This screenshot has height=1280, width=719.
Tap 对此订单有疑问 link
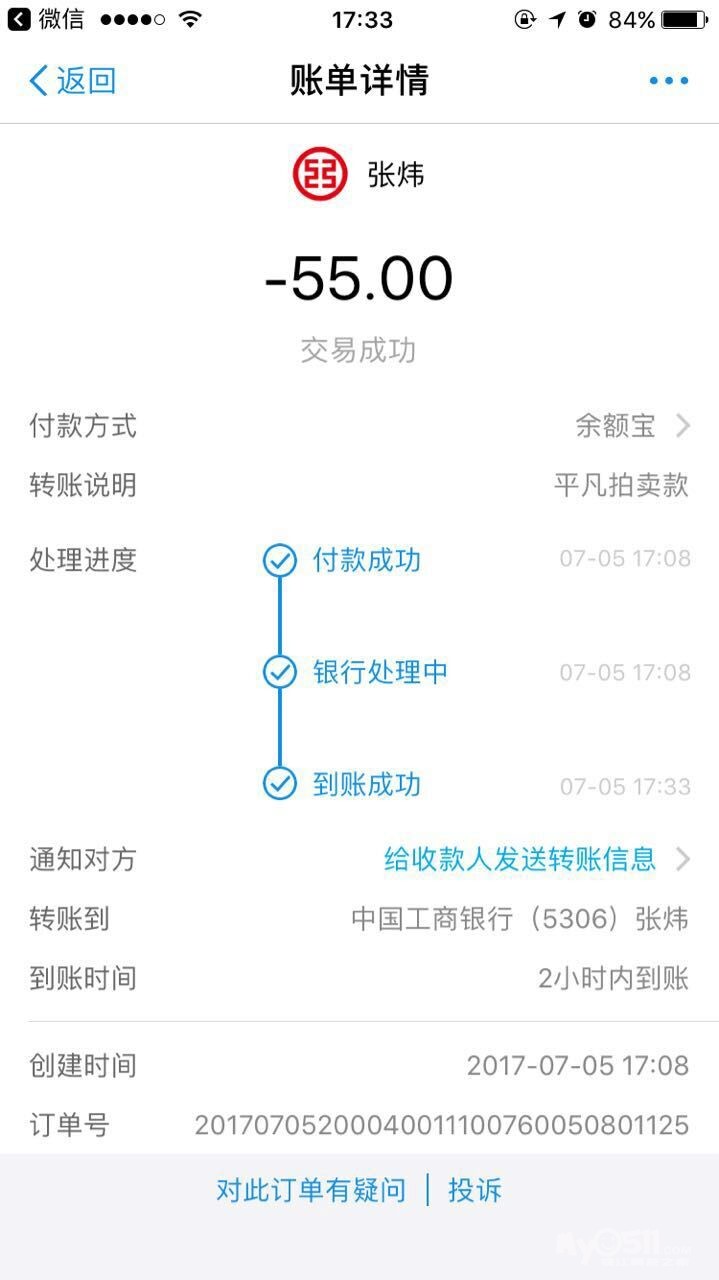[311, 1190]
